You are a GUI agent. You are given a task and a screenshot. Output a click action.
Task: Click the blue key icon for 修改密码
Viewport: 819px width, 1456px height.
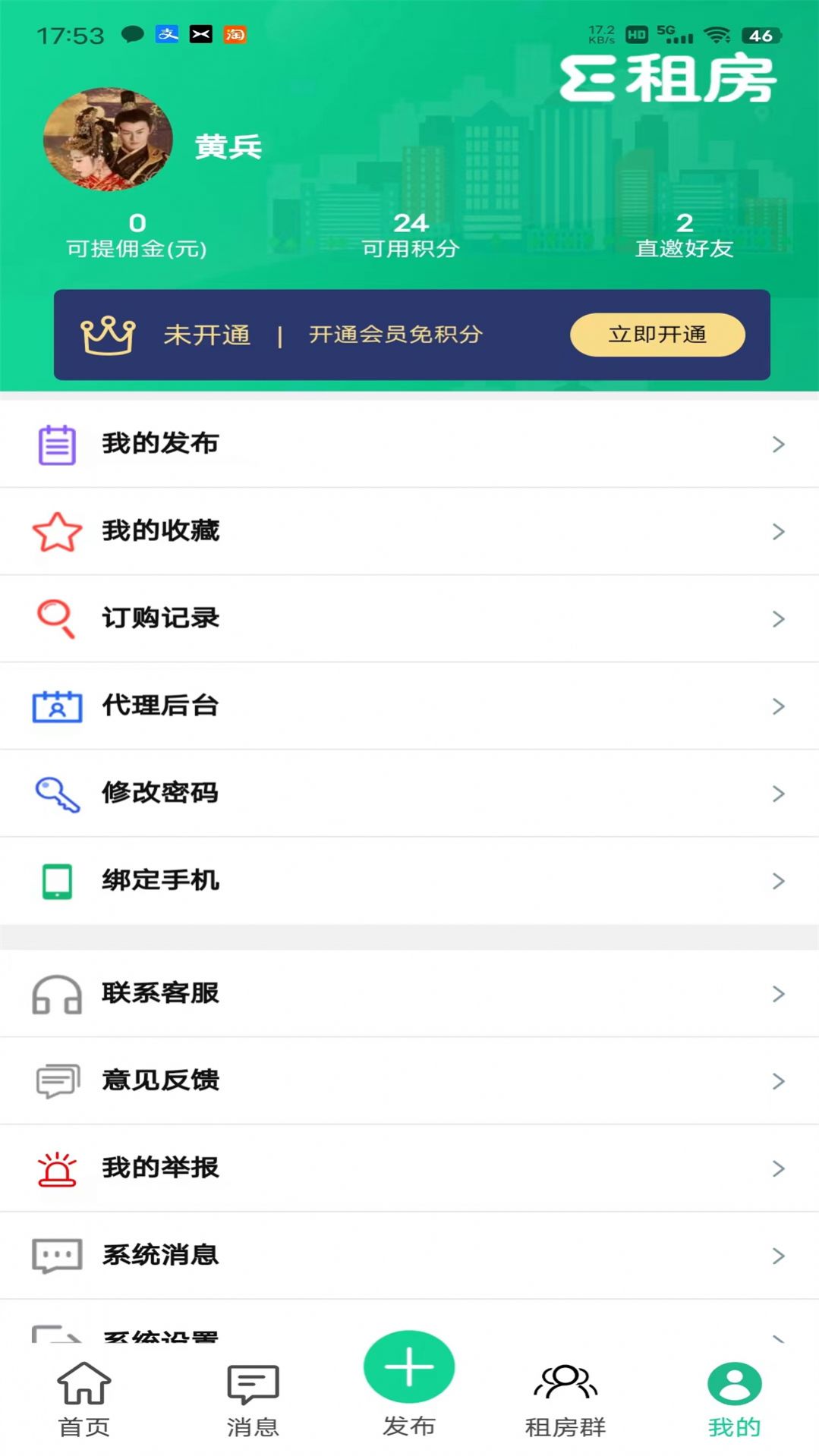pyautogui.click(x=58, y=794)
